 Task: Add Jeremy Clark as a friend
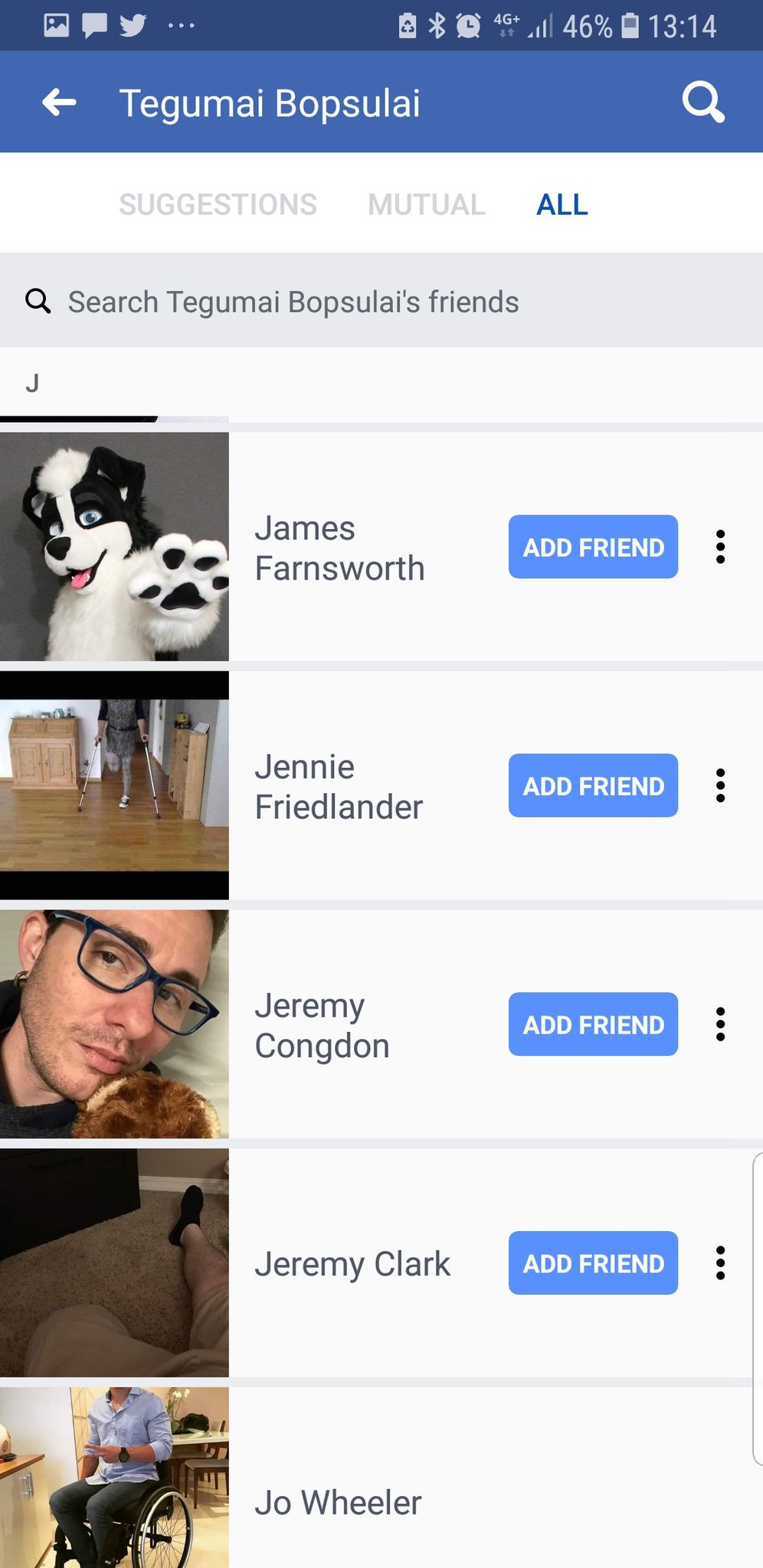(x=593, y=1263)
